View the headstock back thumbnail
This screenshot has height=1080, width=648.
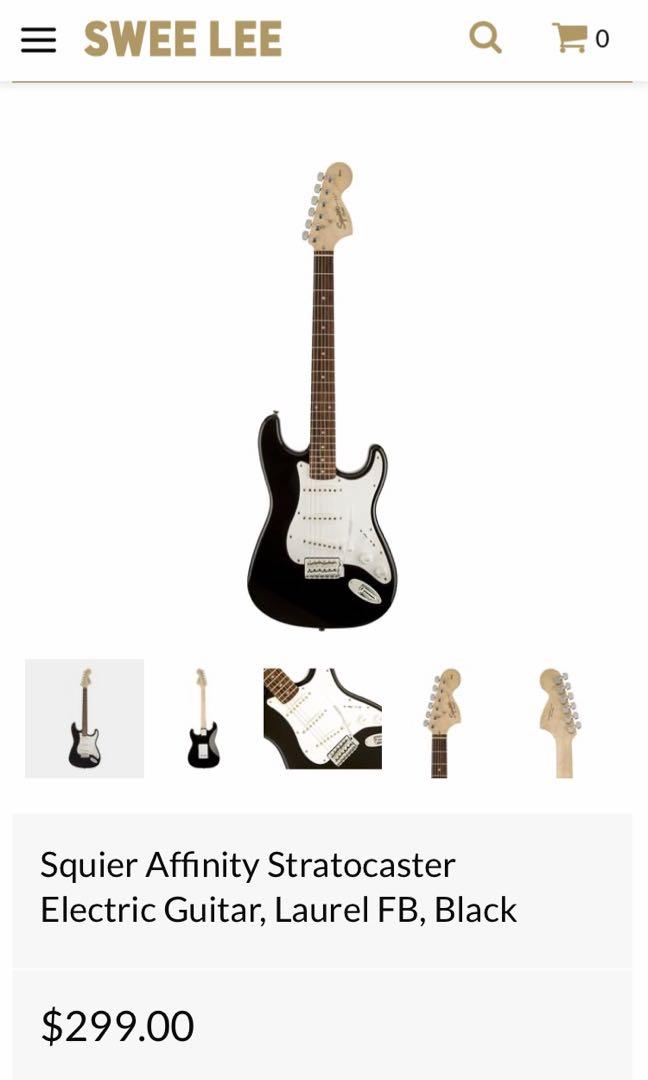560,718
